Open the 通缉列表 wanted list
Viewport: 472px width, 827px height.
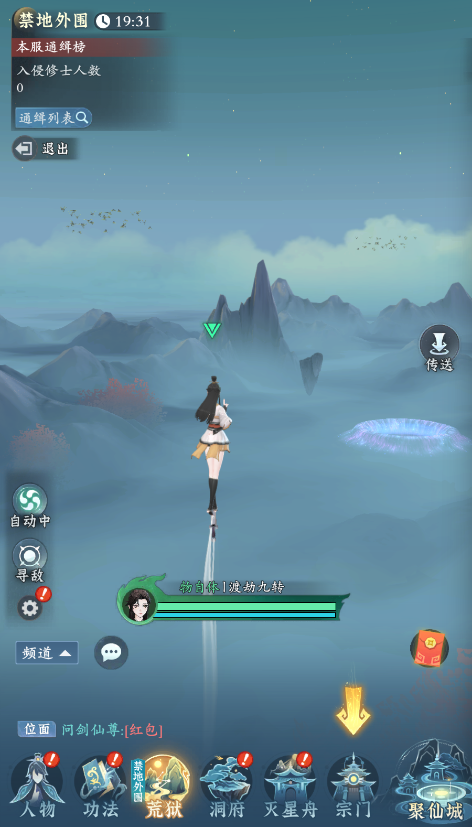(53, 118)
